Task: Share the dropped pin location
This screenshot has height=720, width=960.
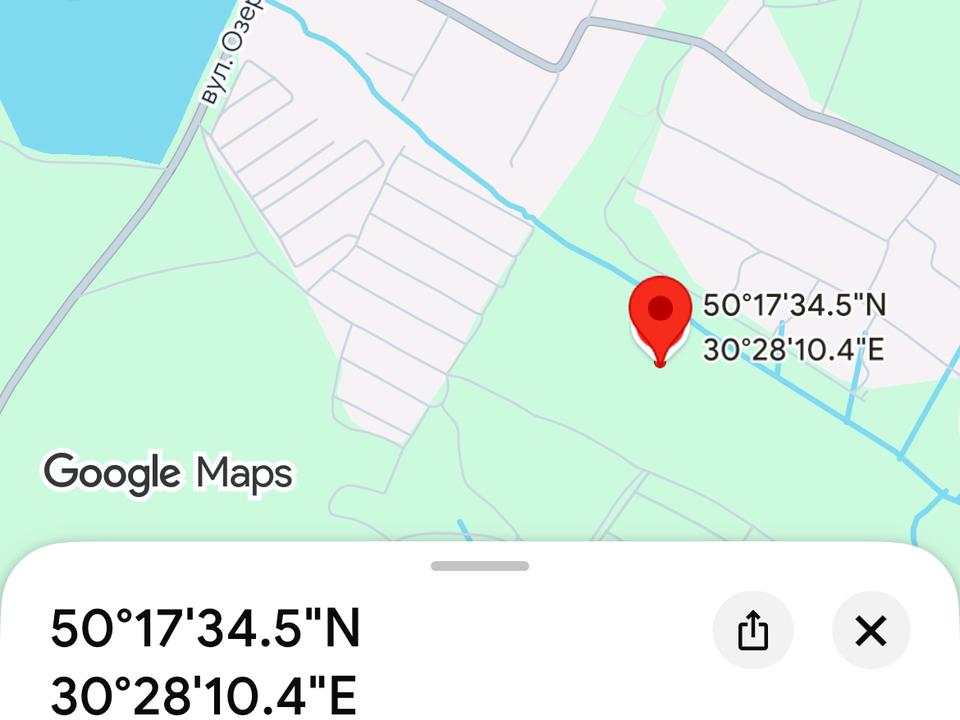Action: (752, 631)
